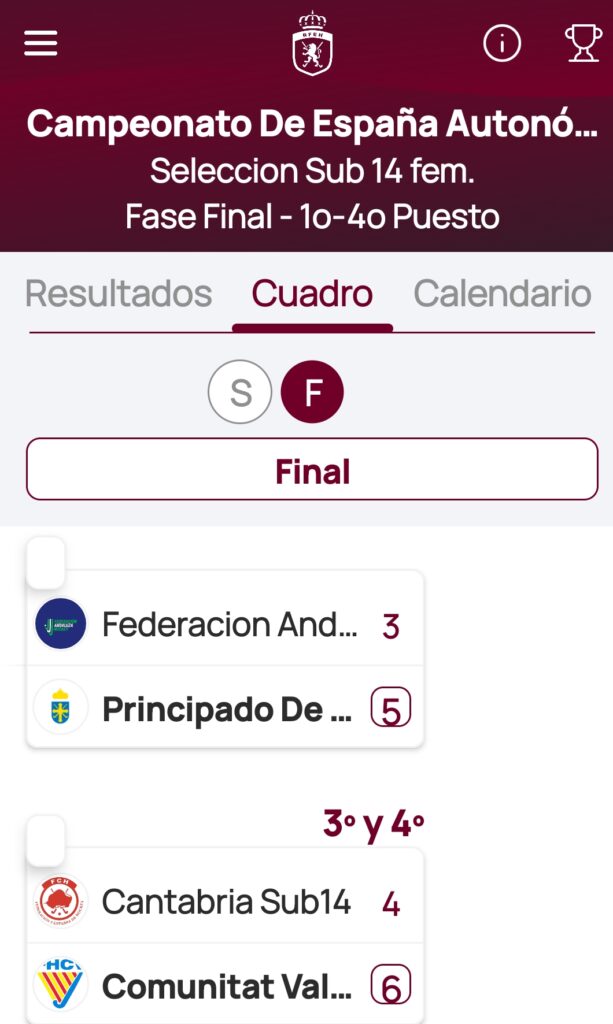This screenshot has height=1024, width=613.
Task: Select the Cuadro tab
Action: click(312, 294)
